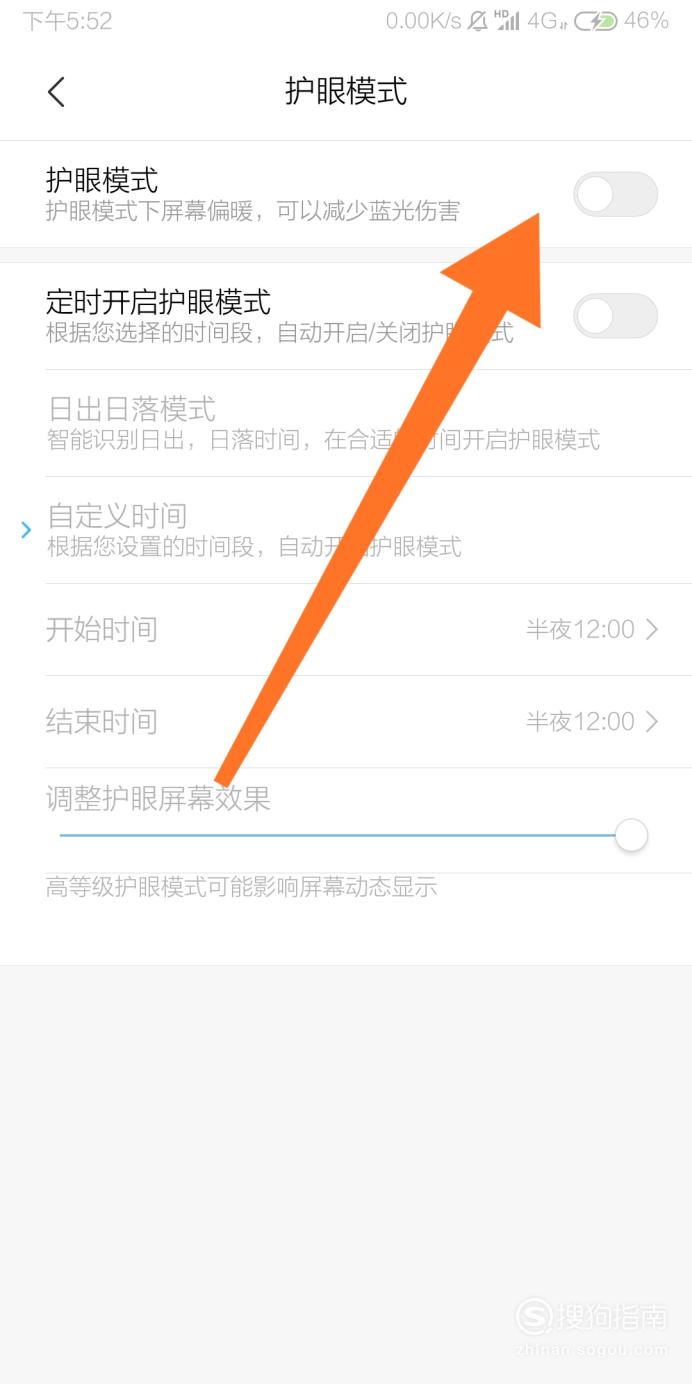Tap the 调整护眼屏幕效果 slider
Viewport: 692px width, 1384px height.
pos(352,835)
